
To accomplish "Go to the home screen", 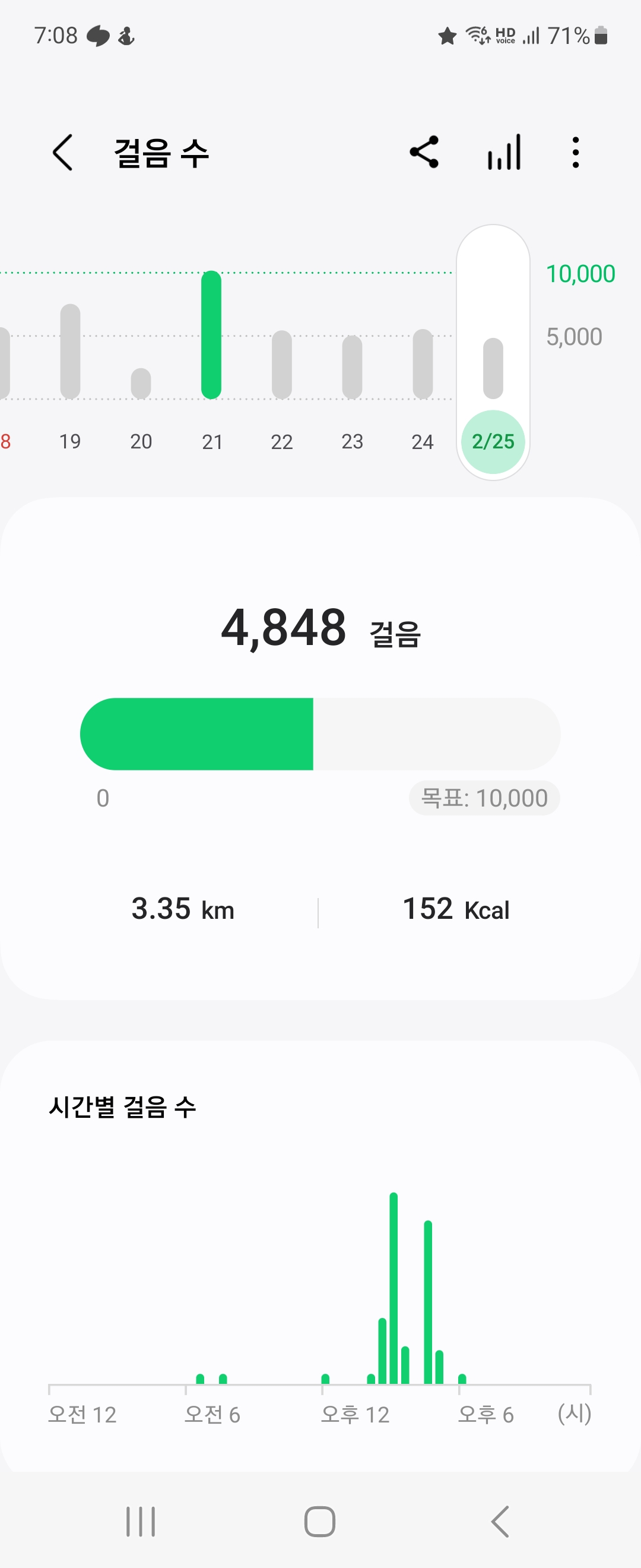I will coord(320,1522).
